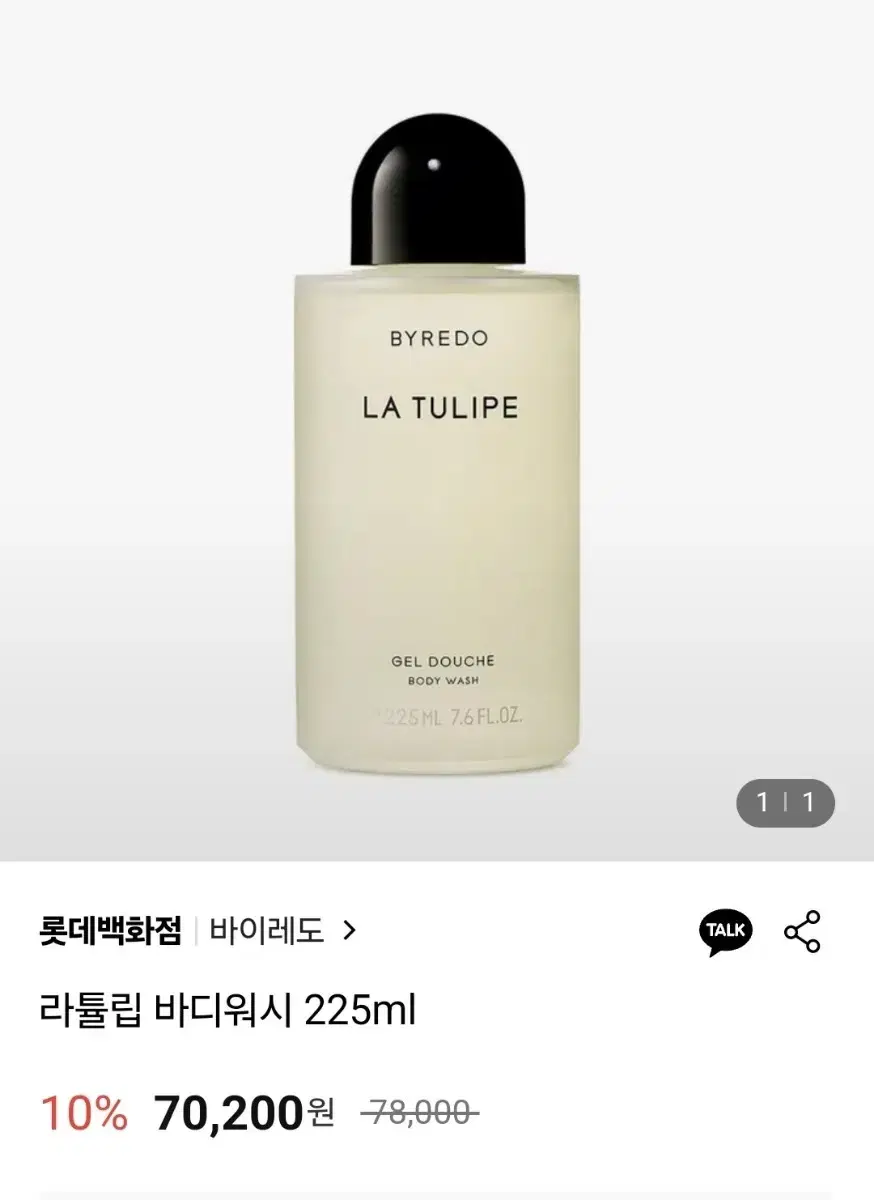This screenshot has height=1200, width=874.
Task: Click the chevron after the brand name
Action: point(352,930)
